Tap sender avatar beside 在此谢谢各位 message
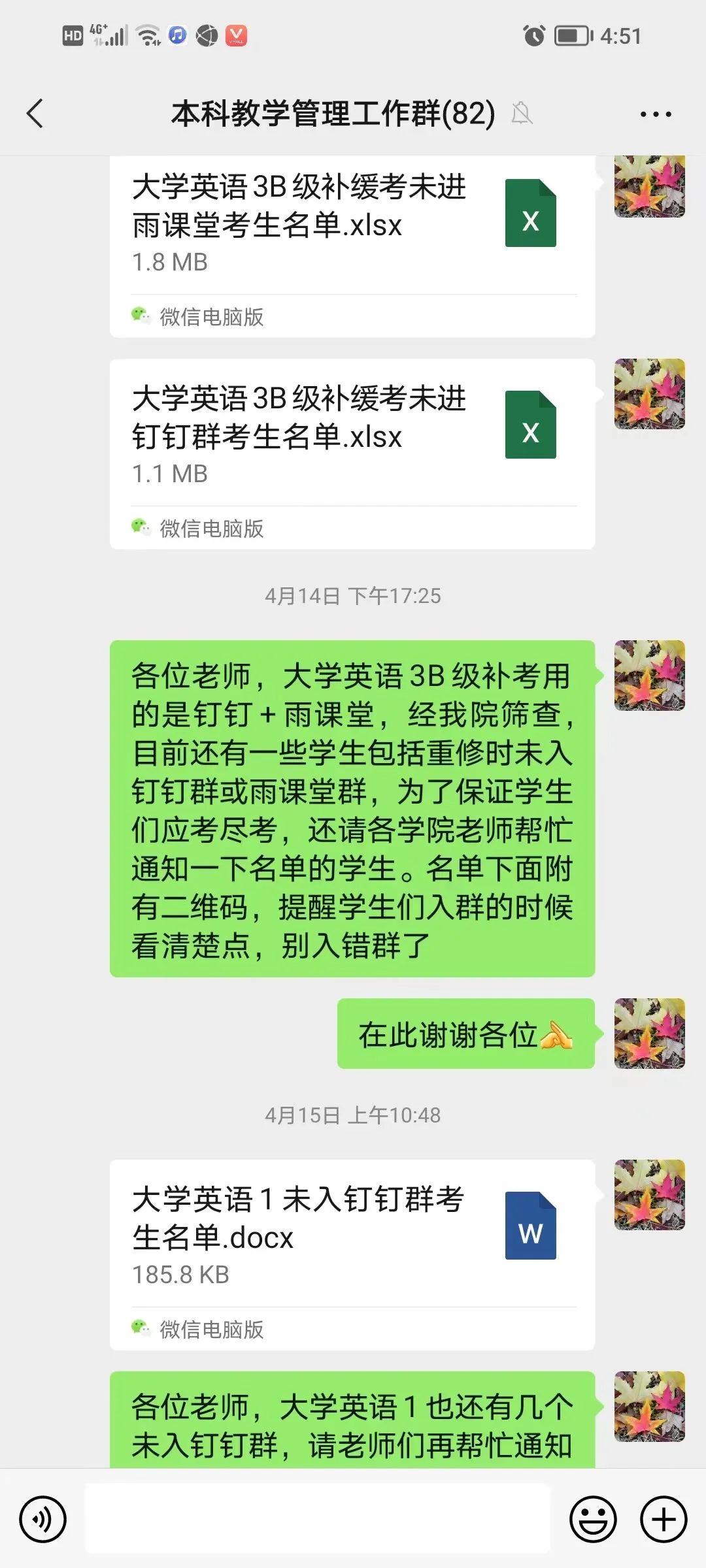 649,1034
